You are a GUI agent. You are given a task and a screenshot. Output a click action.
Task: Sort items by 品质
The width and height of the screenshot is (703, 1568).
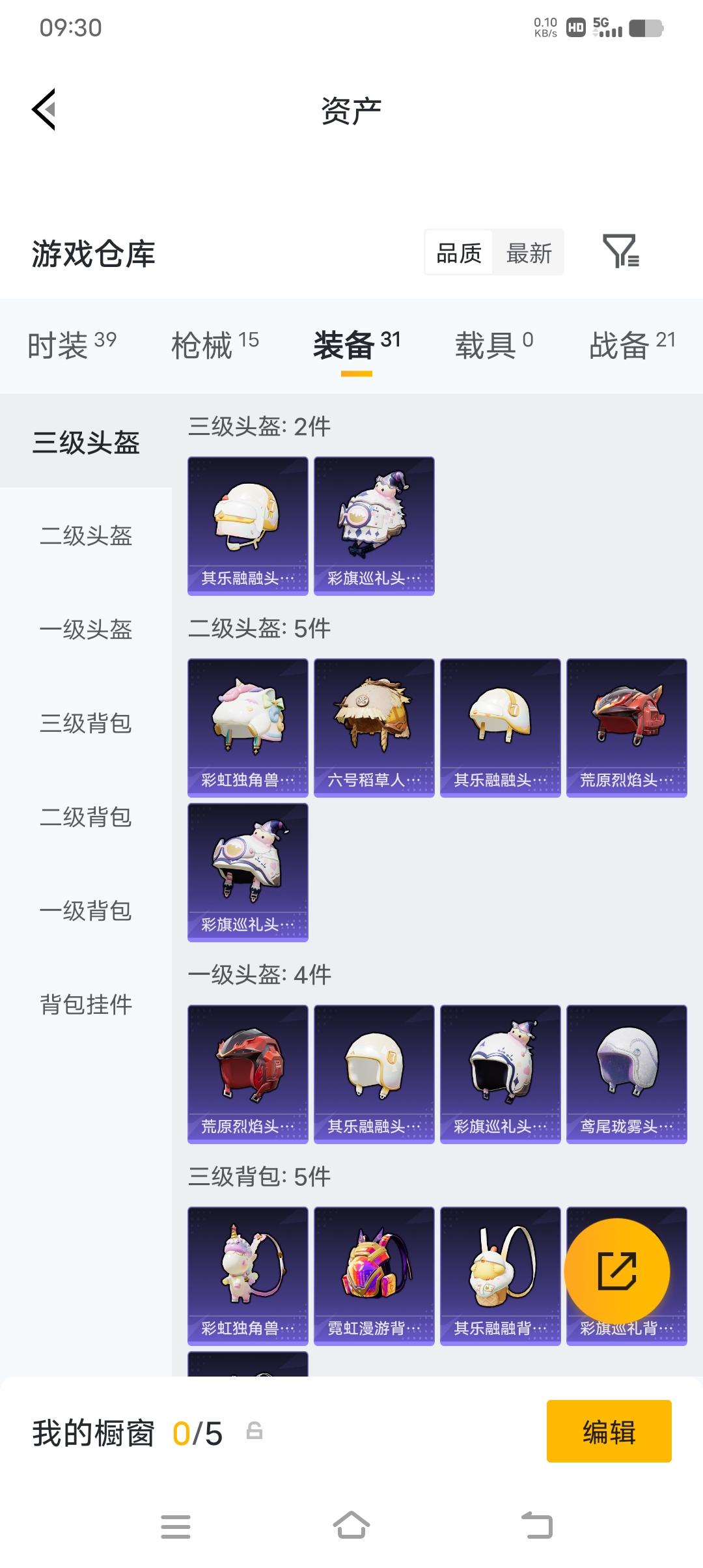[x=459, y=253]
